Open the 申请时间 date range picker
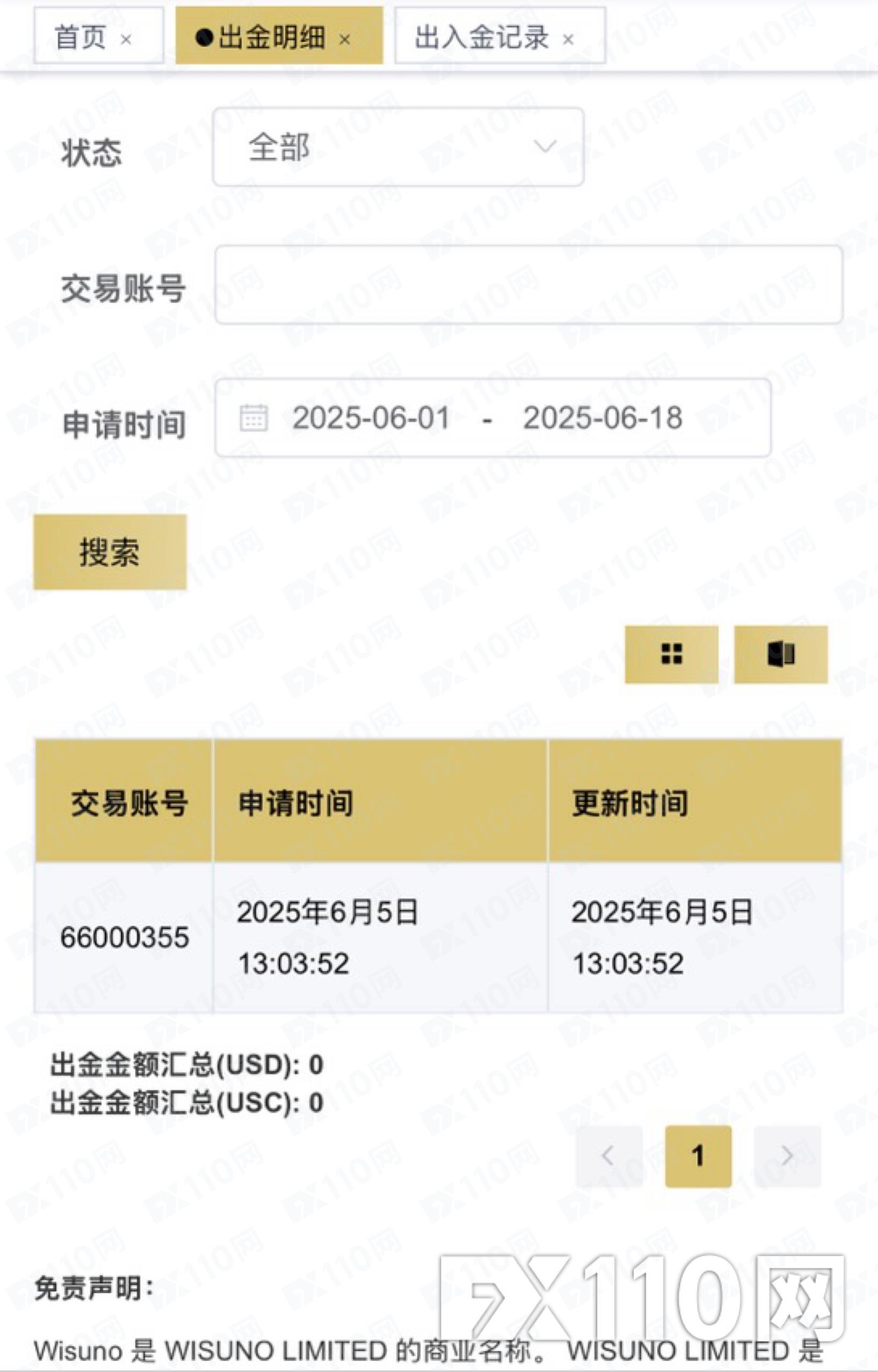The width and height of the screenshot is (878, 1372). click(x=492, y=418)
